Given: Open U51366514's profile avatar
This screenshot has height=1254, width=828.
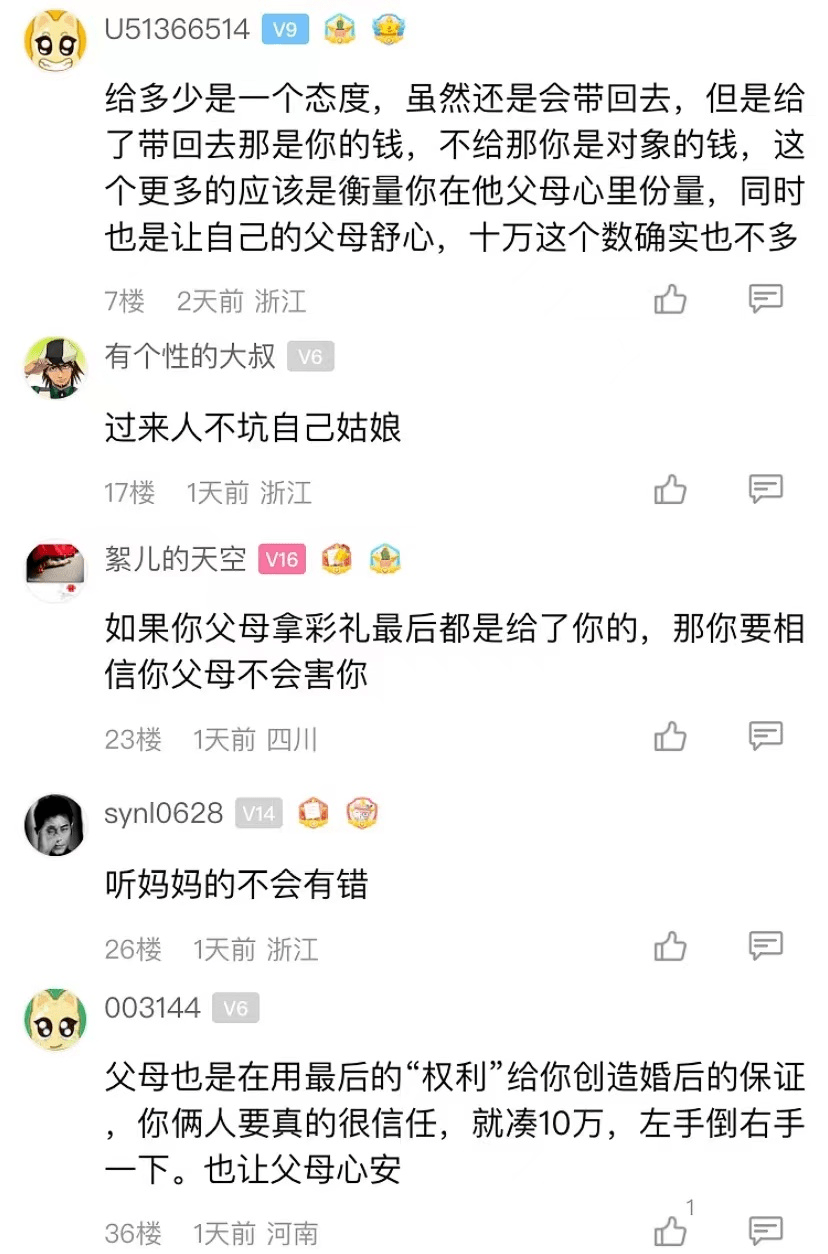Looking at the screenshot, I should (x=55, y=40).
